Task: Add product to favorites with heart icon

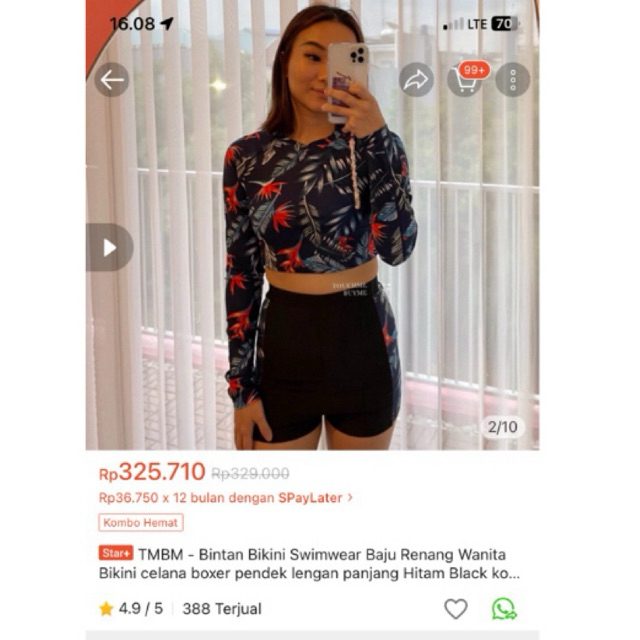Action: [x=456, y=608]
